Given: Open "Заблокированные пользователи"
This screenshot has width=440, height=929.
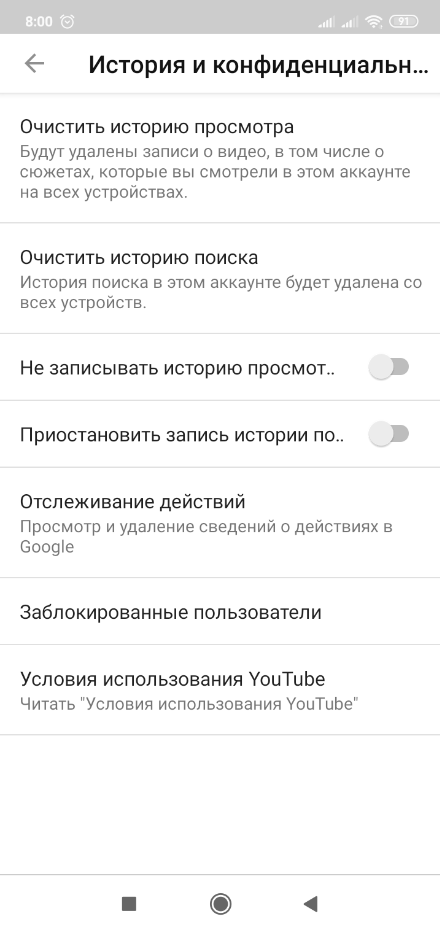Looking at the screenshot, I should (220, 611).
